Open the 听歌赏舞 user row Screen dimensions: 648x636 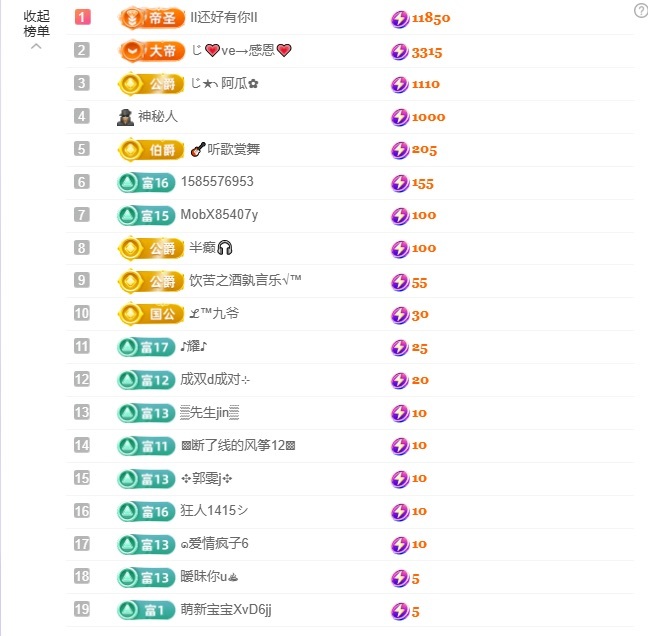pyautogui.click(x=225, y=149)
